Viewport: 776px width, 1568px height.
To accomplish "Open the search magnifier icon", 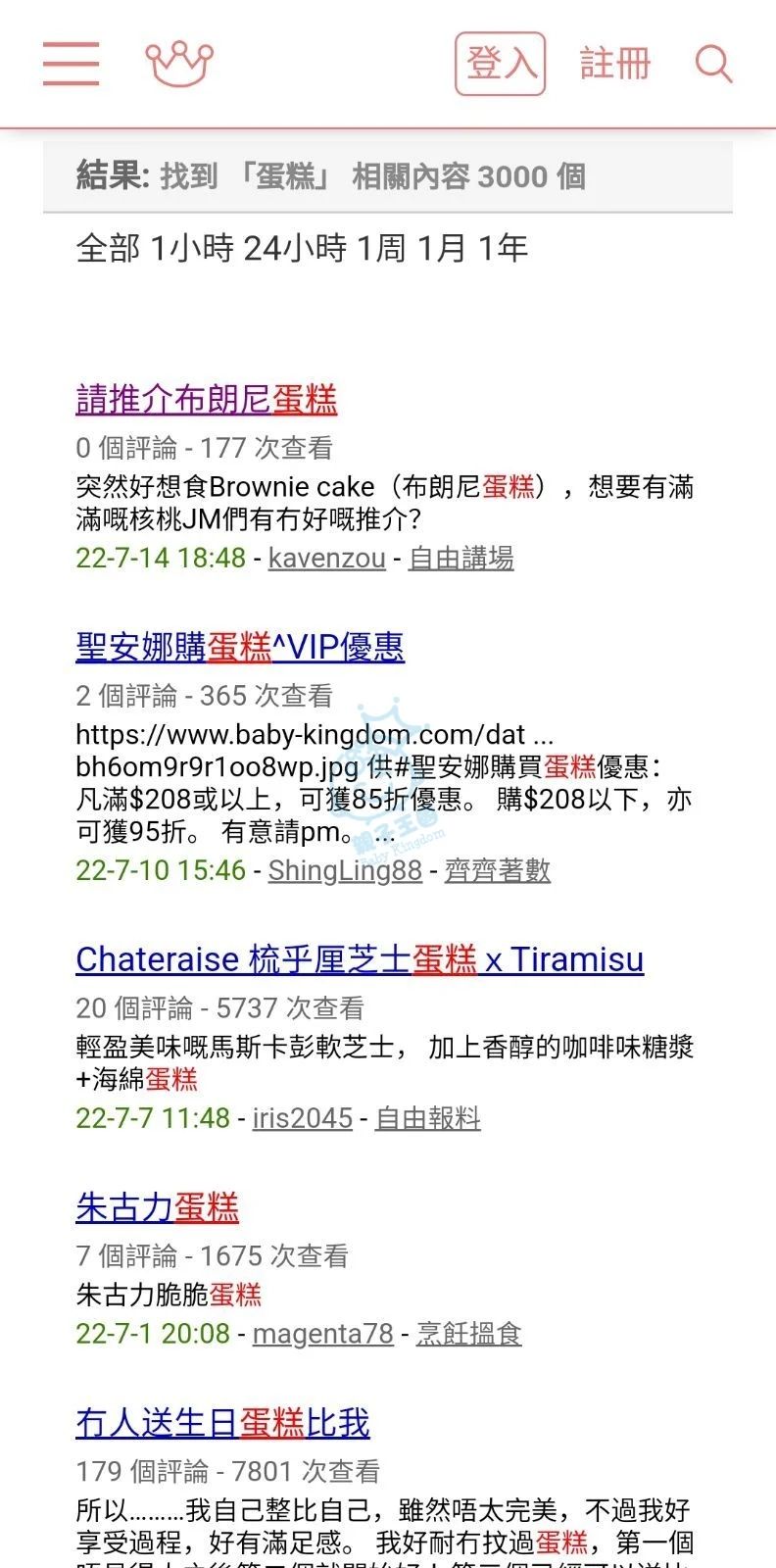I will (x=714, y=65).
